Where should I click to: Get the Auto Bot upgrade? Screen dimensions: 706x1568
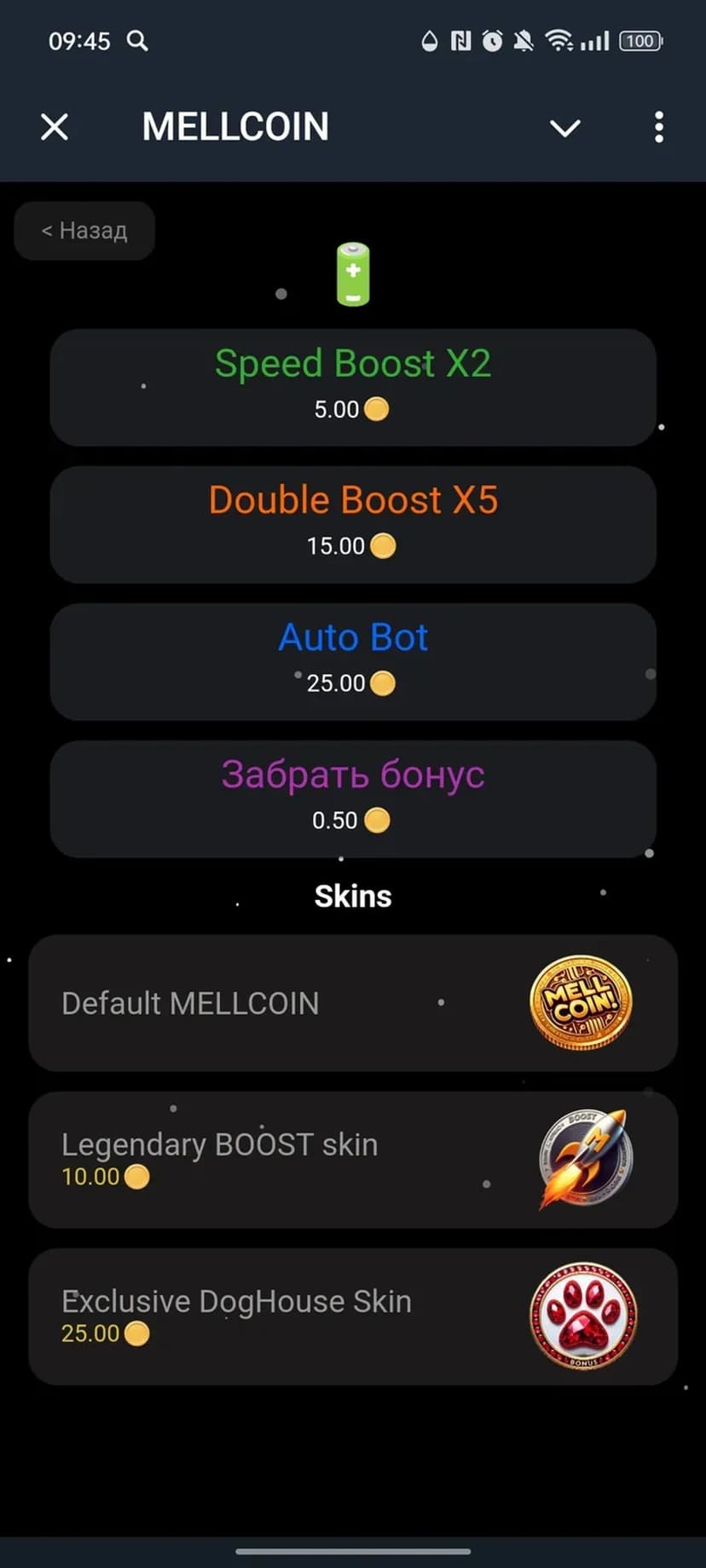point(352,661)
